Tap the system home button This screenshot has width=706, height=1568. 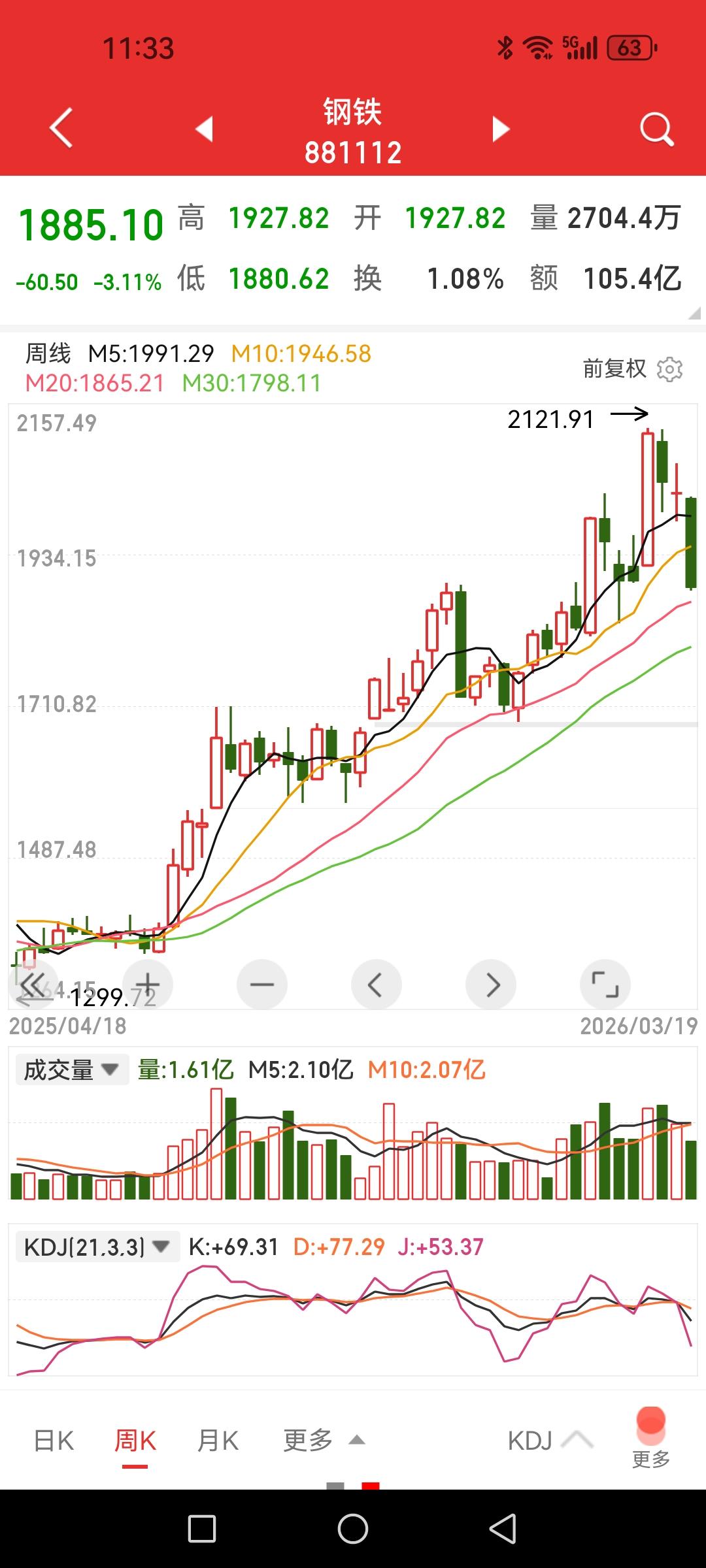pyautogui.click(x=353, y=1529)
